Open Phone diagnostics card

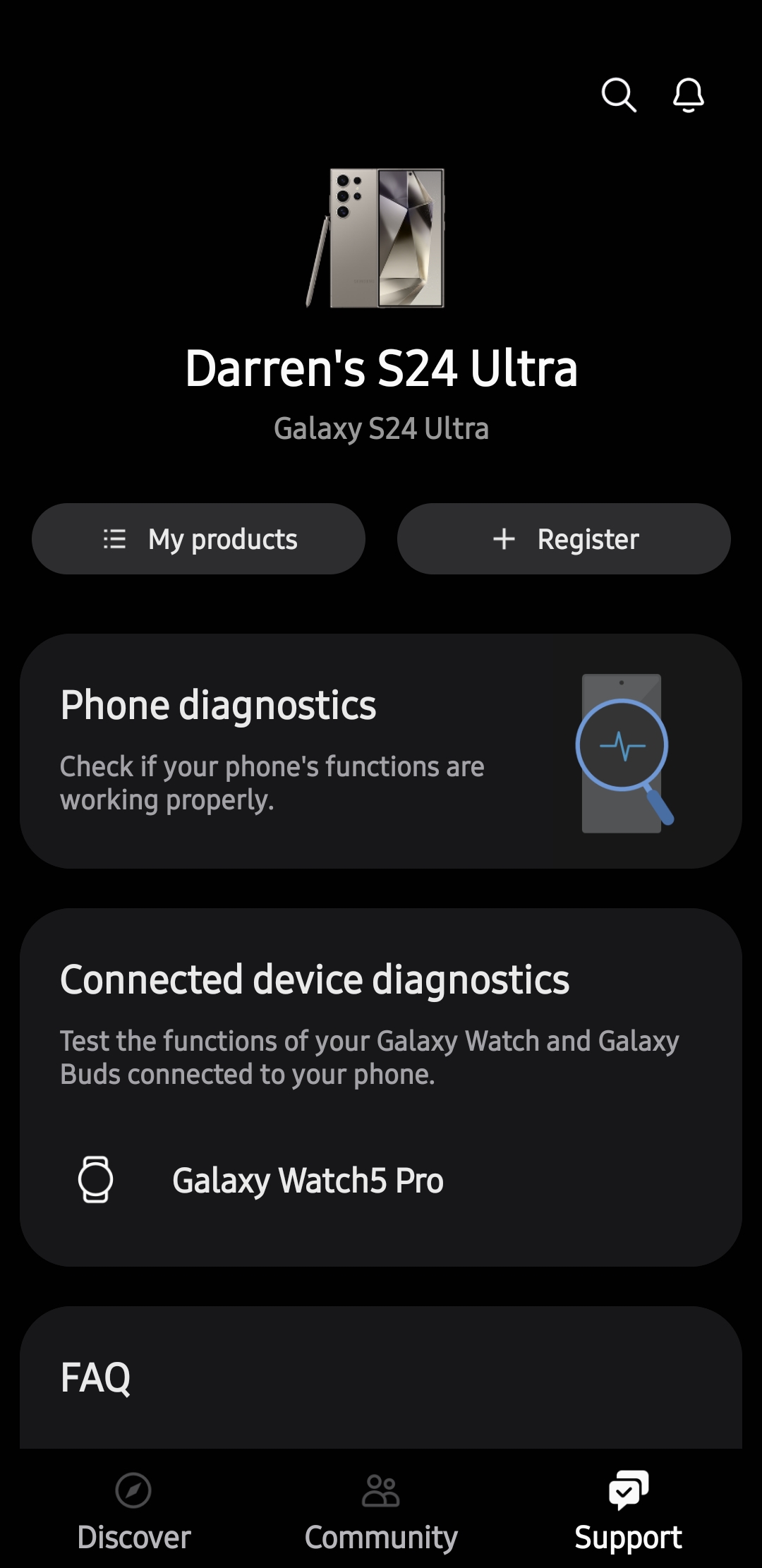pos(381,751)
